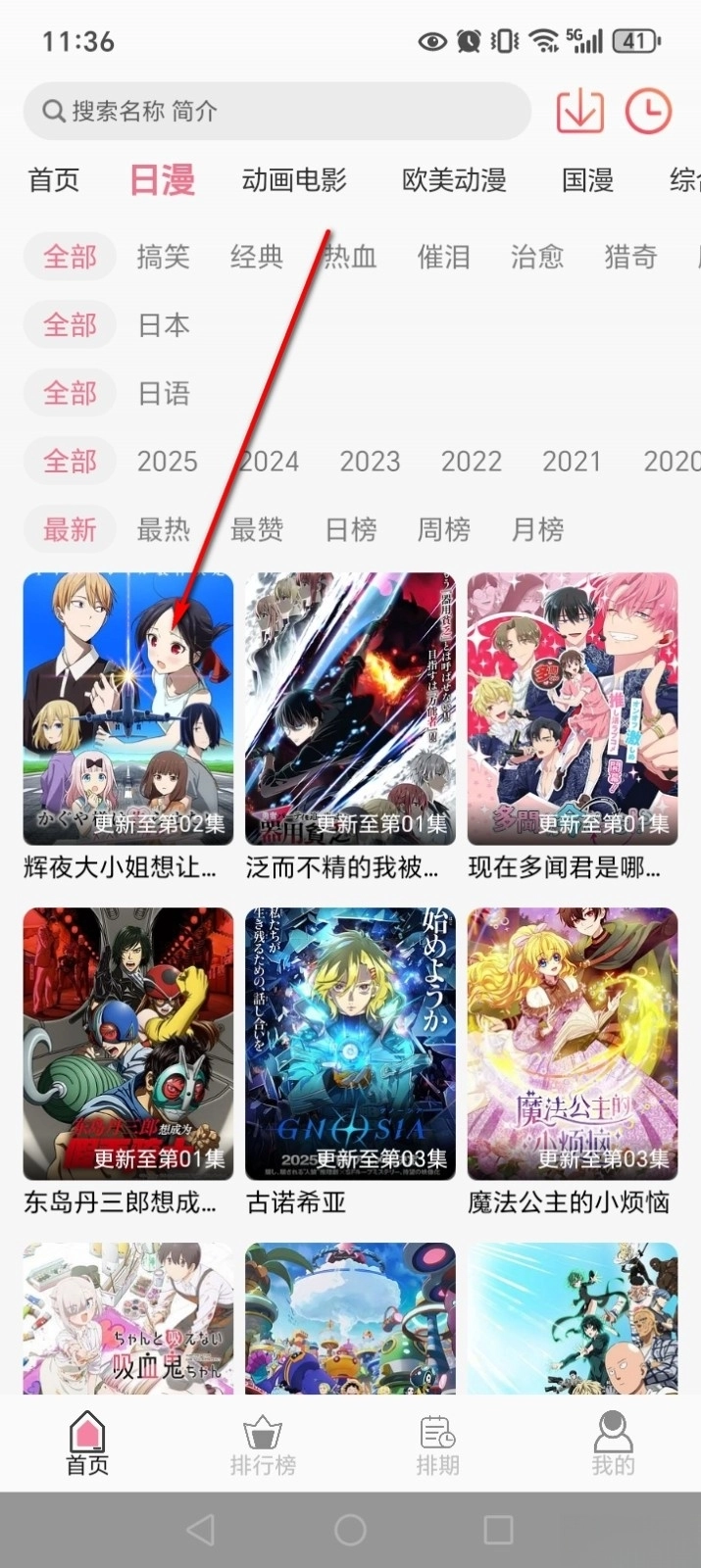Switch to the 动画电影 tab
The width and height of the screenshot is (701, 1568).
pos(294,180)
